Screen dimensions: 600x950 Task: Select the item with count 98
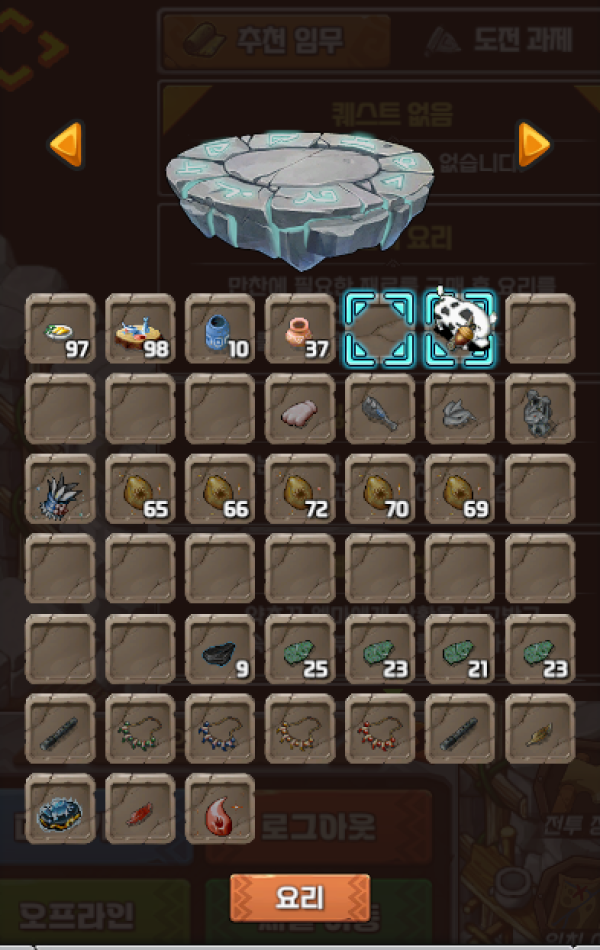click(140, 329)
